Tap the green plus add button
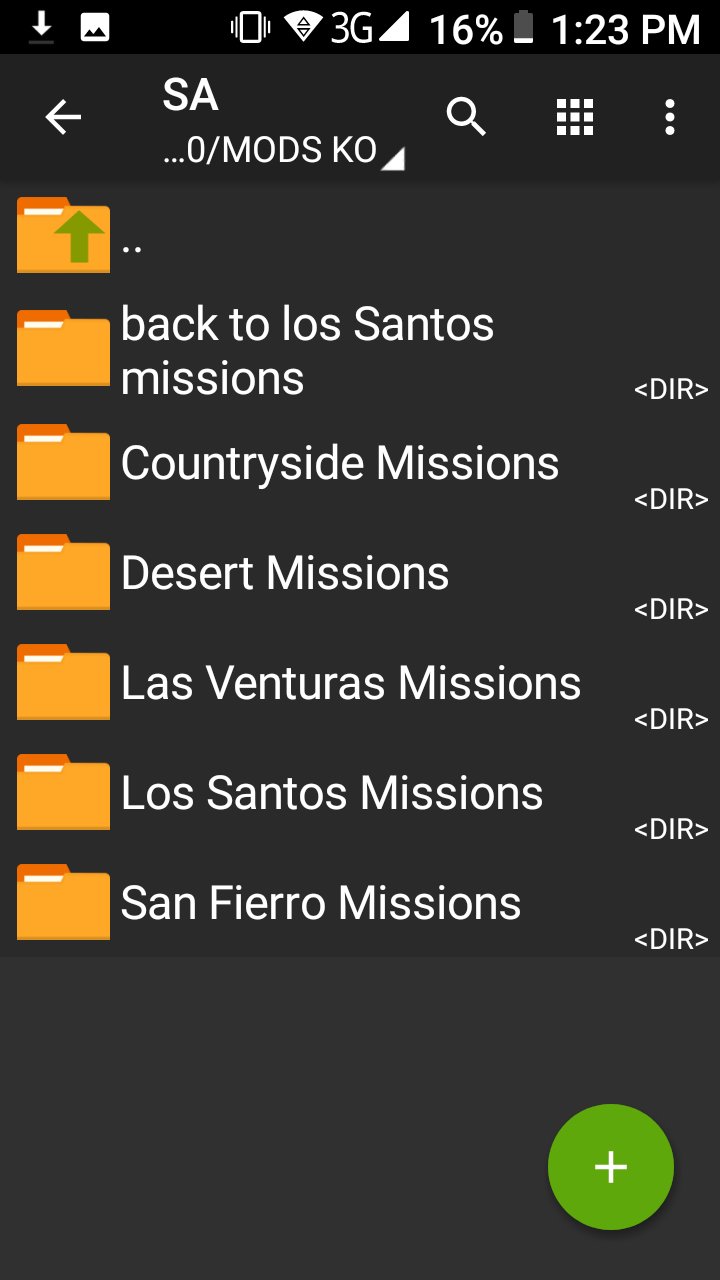The width and height of the screenshot is (720, 1280). coord(611,1167)
